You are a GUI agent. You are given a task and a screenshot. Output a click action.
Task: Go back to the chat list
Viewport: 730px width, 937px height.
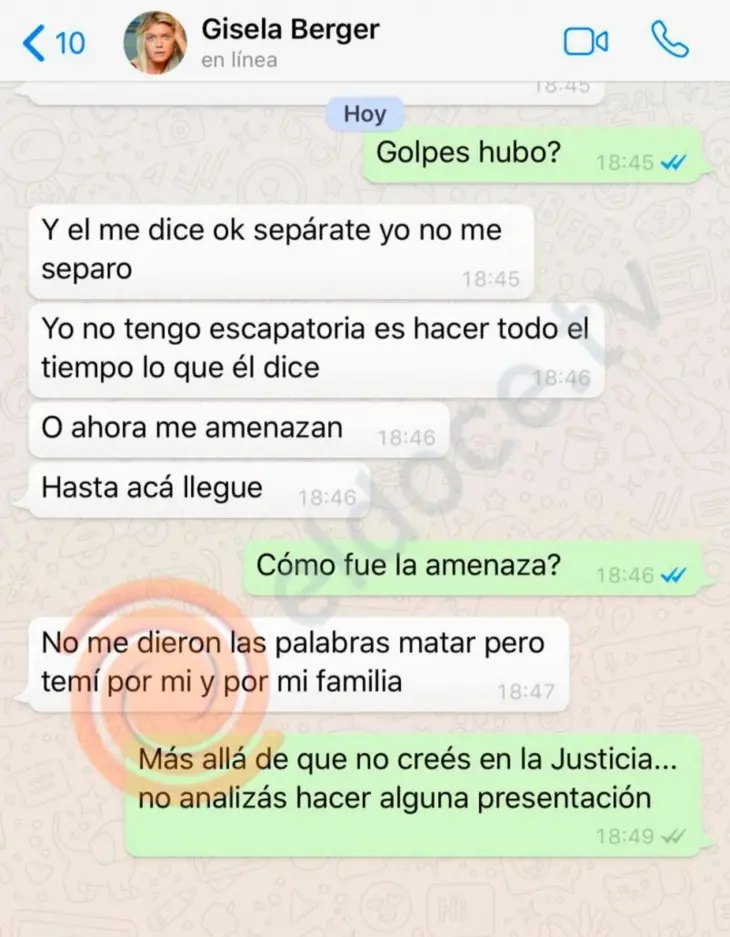(x=52, y=43)
